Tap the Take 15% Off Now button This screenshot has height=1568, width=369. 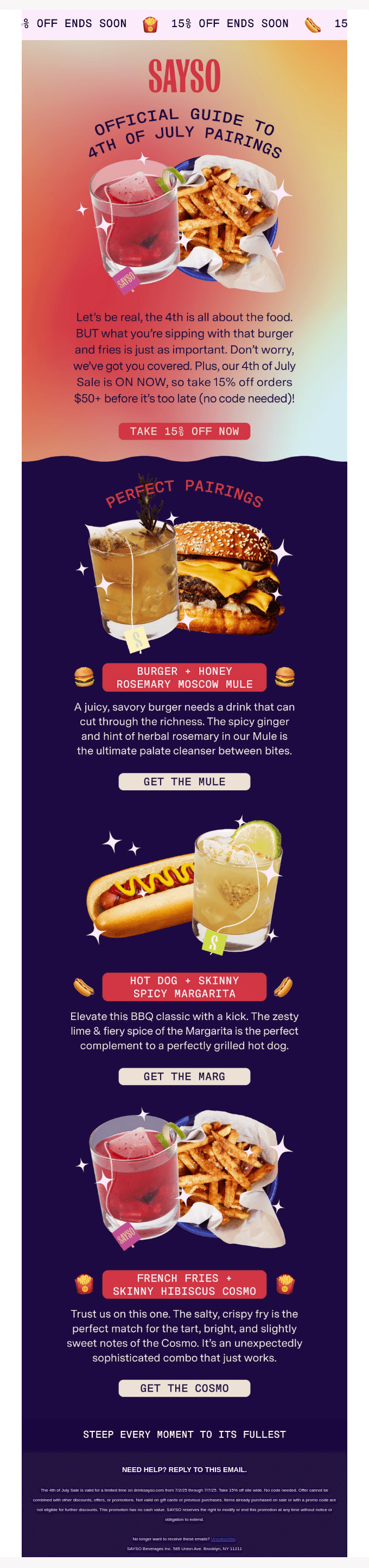(184, 431)
